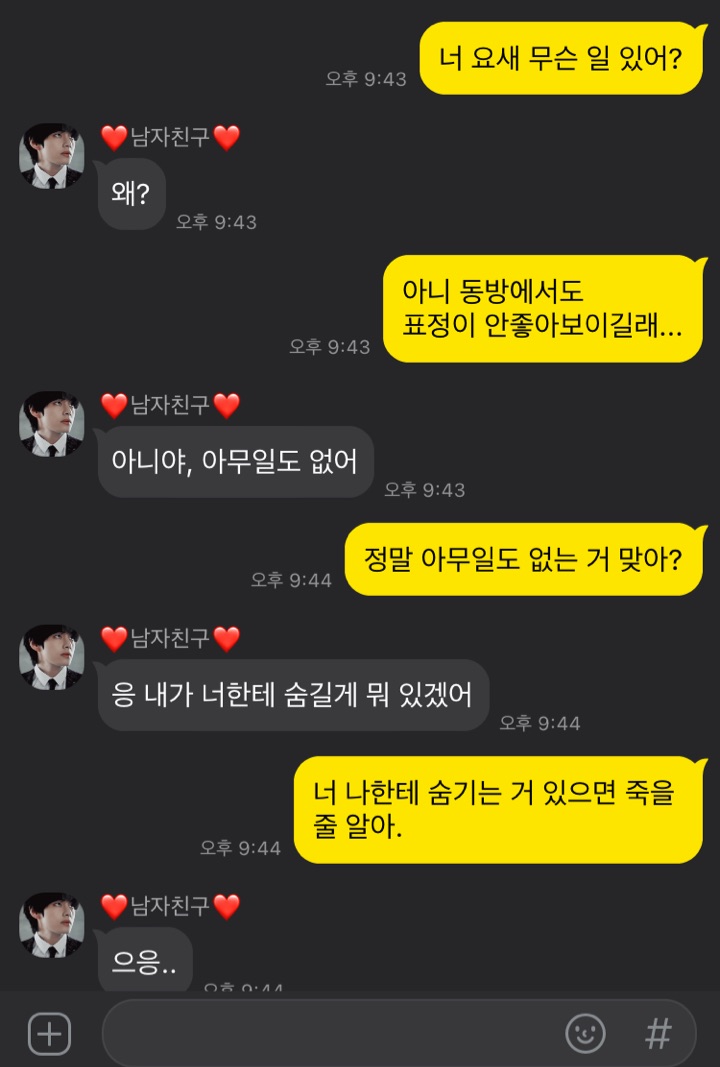720x1067 pixels.
Task: View the profile picture beside "아니야, 아무일도 없어"
Action: (52, 424)
